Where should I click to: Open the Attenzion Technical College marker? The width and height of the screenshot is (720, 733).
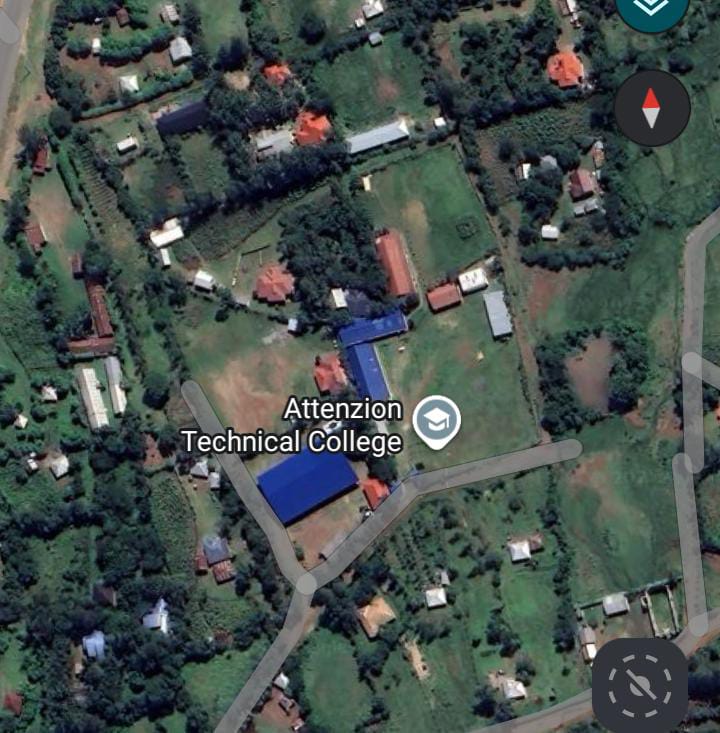tap(436, 421)
